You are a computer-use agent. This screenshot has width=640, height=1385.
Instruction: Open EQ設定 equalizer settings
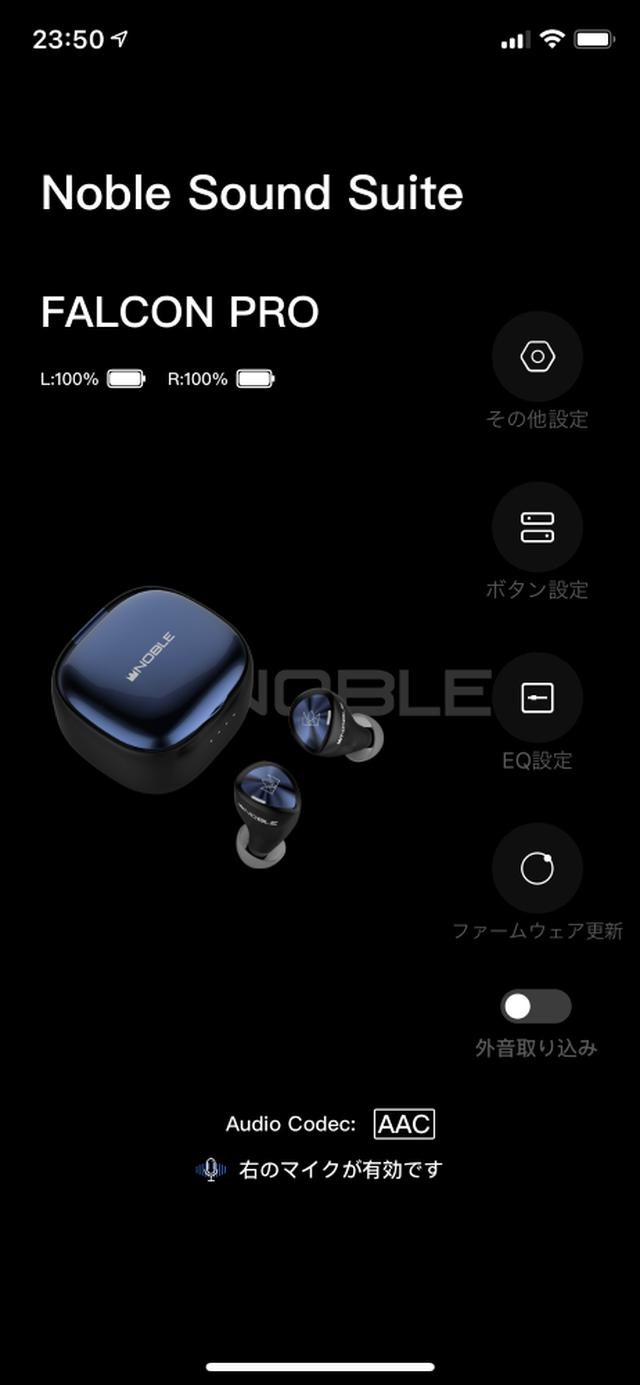tap(537, 697)
